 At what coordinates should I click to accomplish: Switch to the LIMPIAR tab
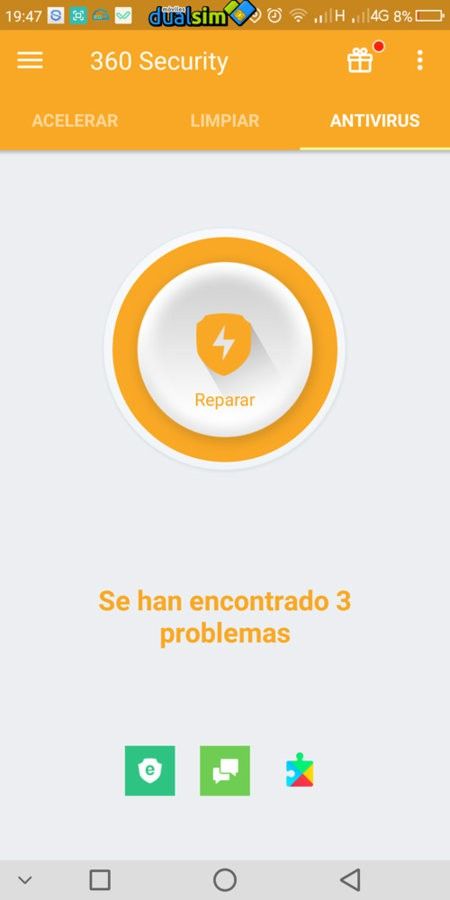pos(225,121)
